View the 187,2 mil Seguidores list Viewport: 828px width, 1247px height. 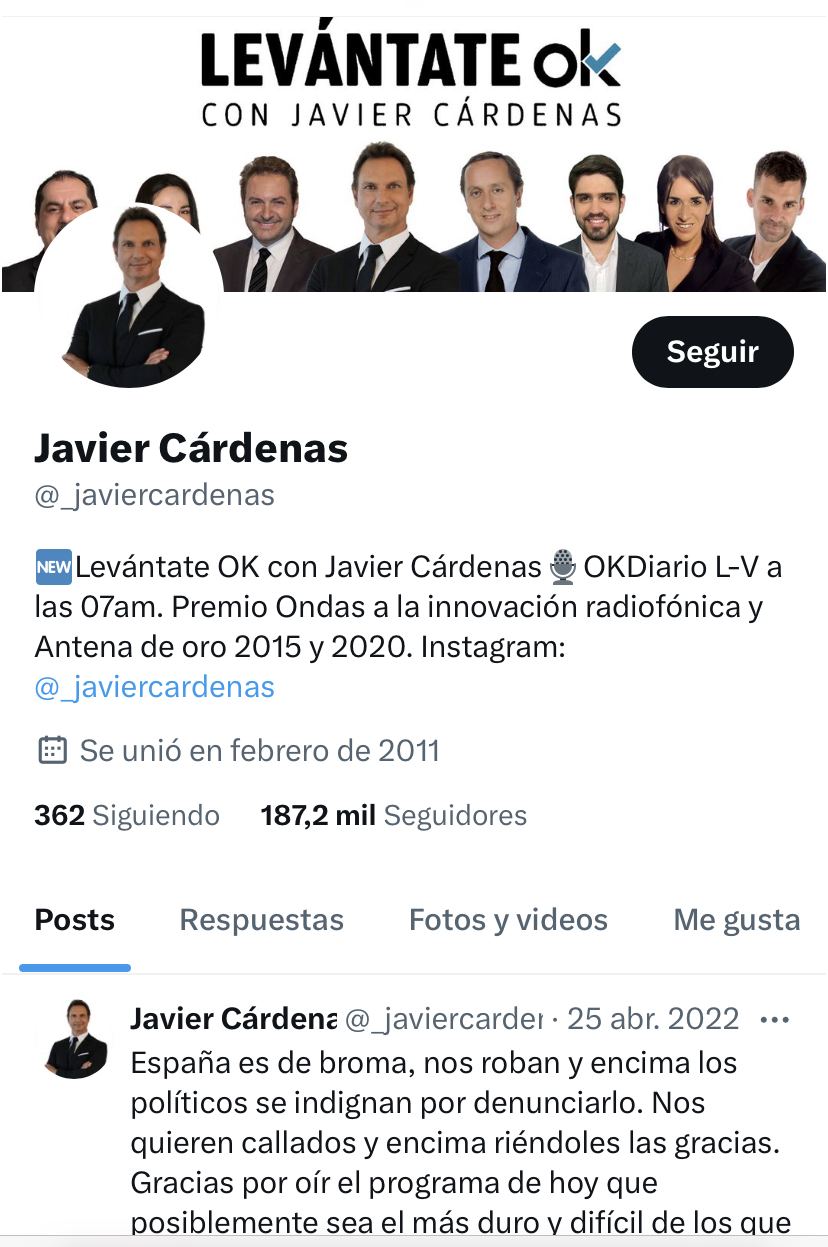393,815
